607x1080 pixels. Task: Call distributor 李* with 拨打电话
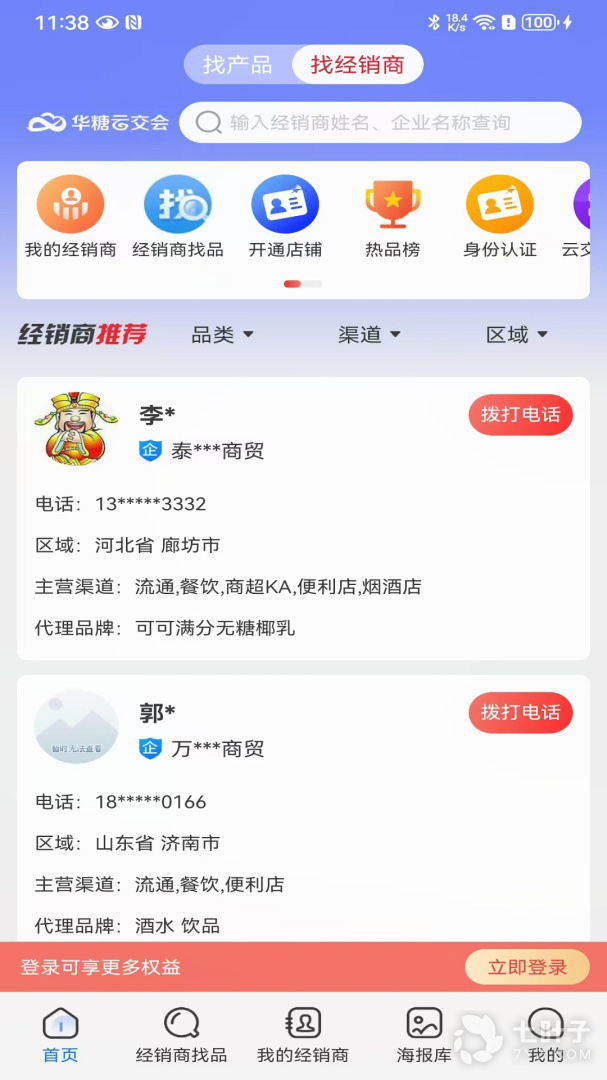tap(520, 415)
